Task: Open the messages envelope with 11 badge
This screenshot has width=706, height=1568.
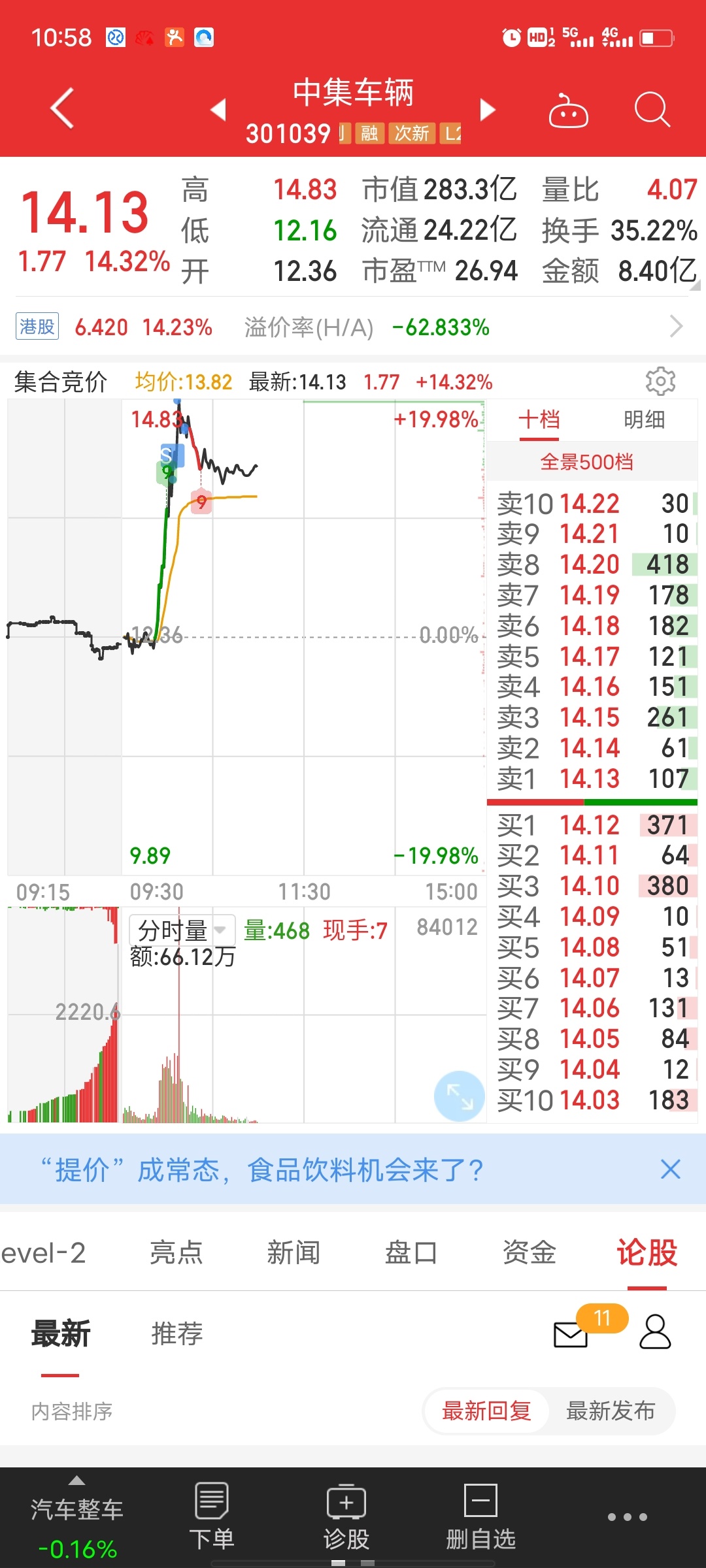Action: click(572, 1333)
